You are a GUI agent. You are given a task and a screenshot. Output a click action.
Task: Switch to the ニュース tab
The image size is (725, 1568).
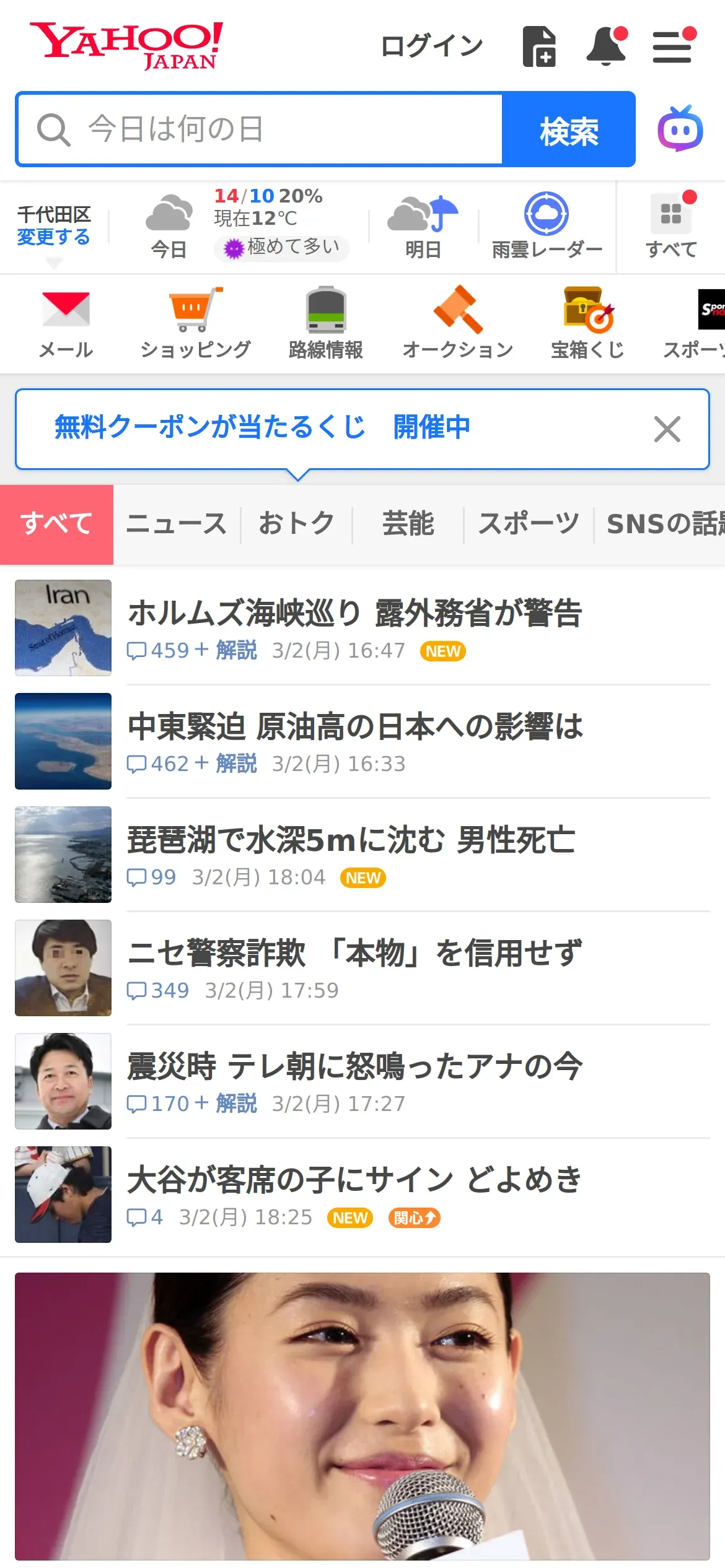pos(177,524)
